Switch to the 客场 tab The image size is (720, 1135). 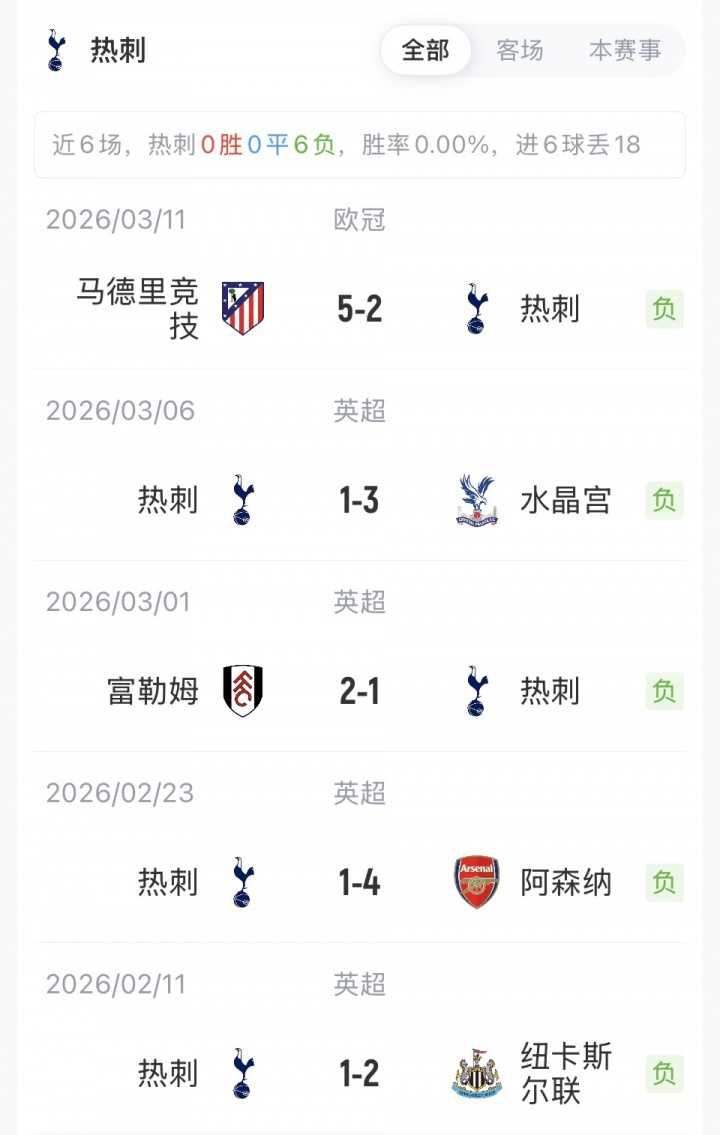[520, 50]
